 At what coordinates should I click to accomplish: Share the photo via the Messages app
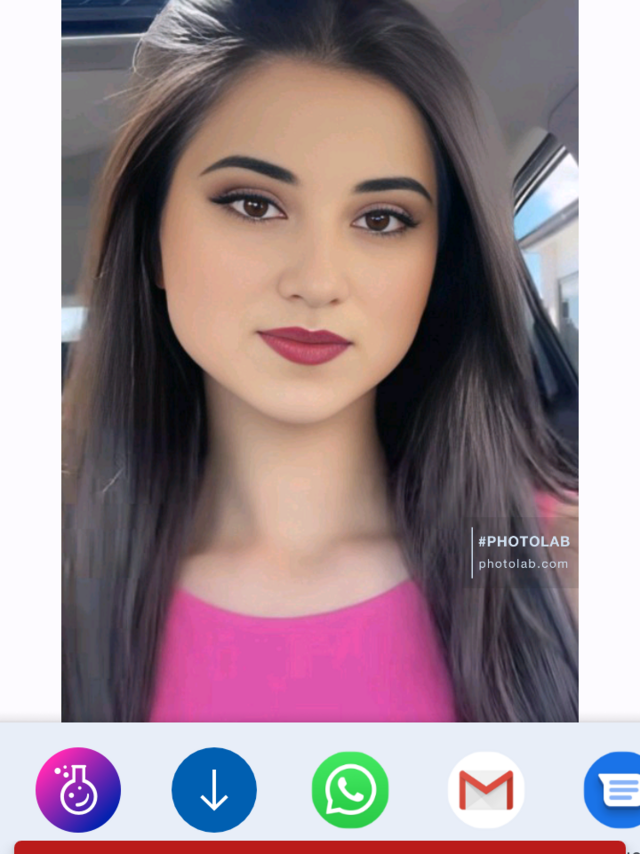[x=614, y=790]
